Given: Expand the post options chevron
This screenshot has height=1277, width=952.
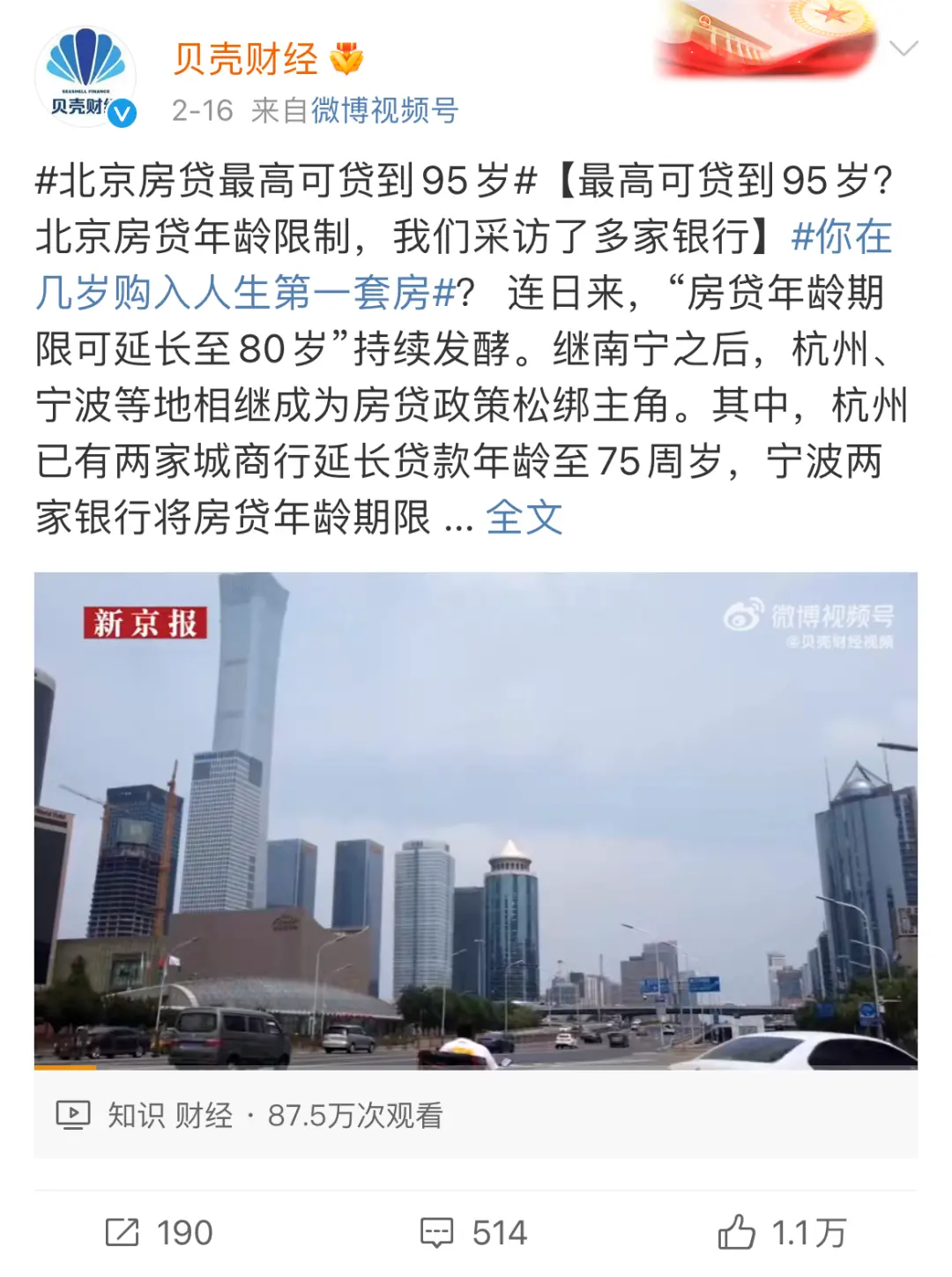Looking at the screenshot, I should pos(904,49).
